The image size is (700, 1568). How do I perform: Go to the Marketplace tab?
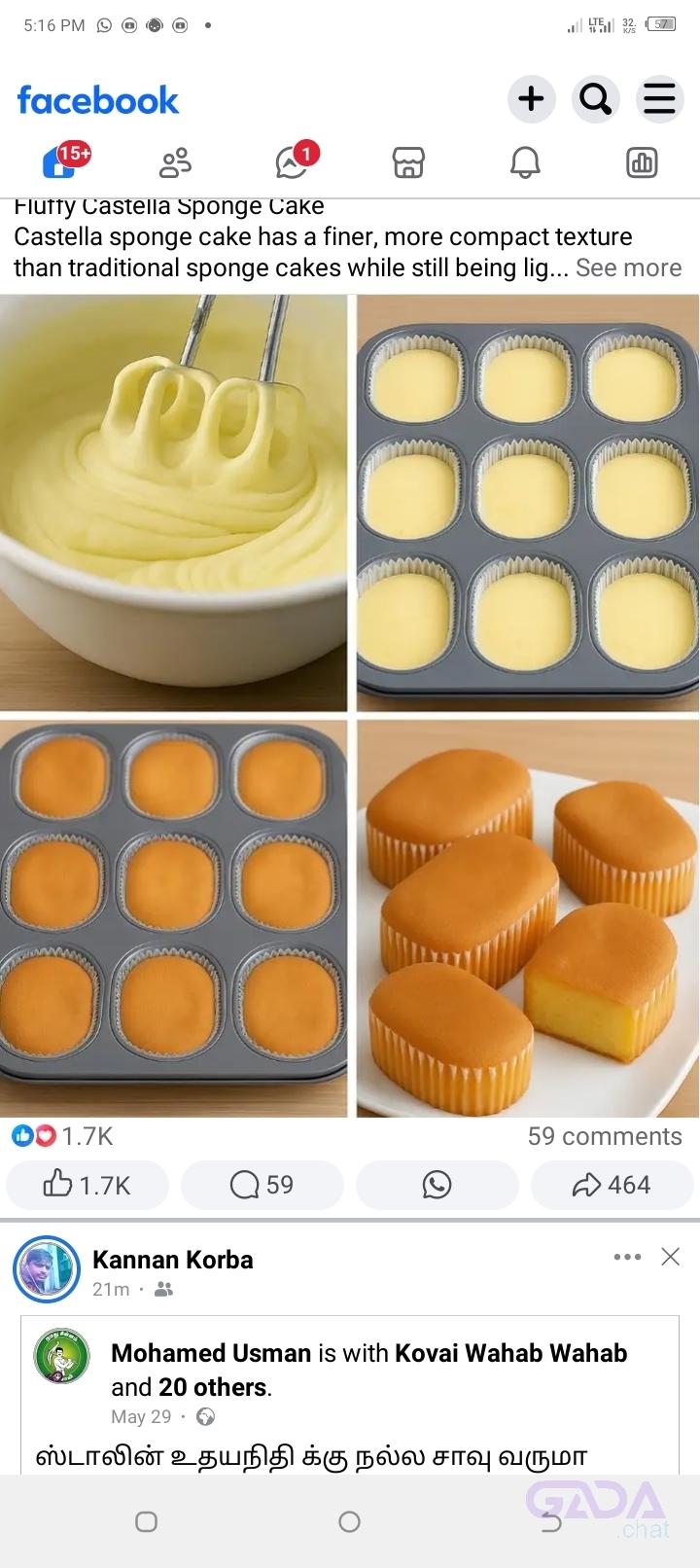click(x=408, y=162)
